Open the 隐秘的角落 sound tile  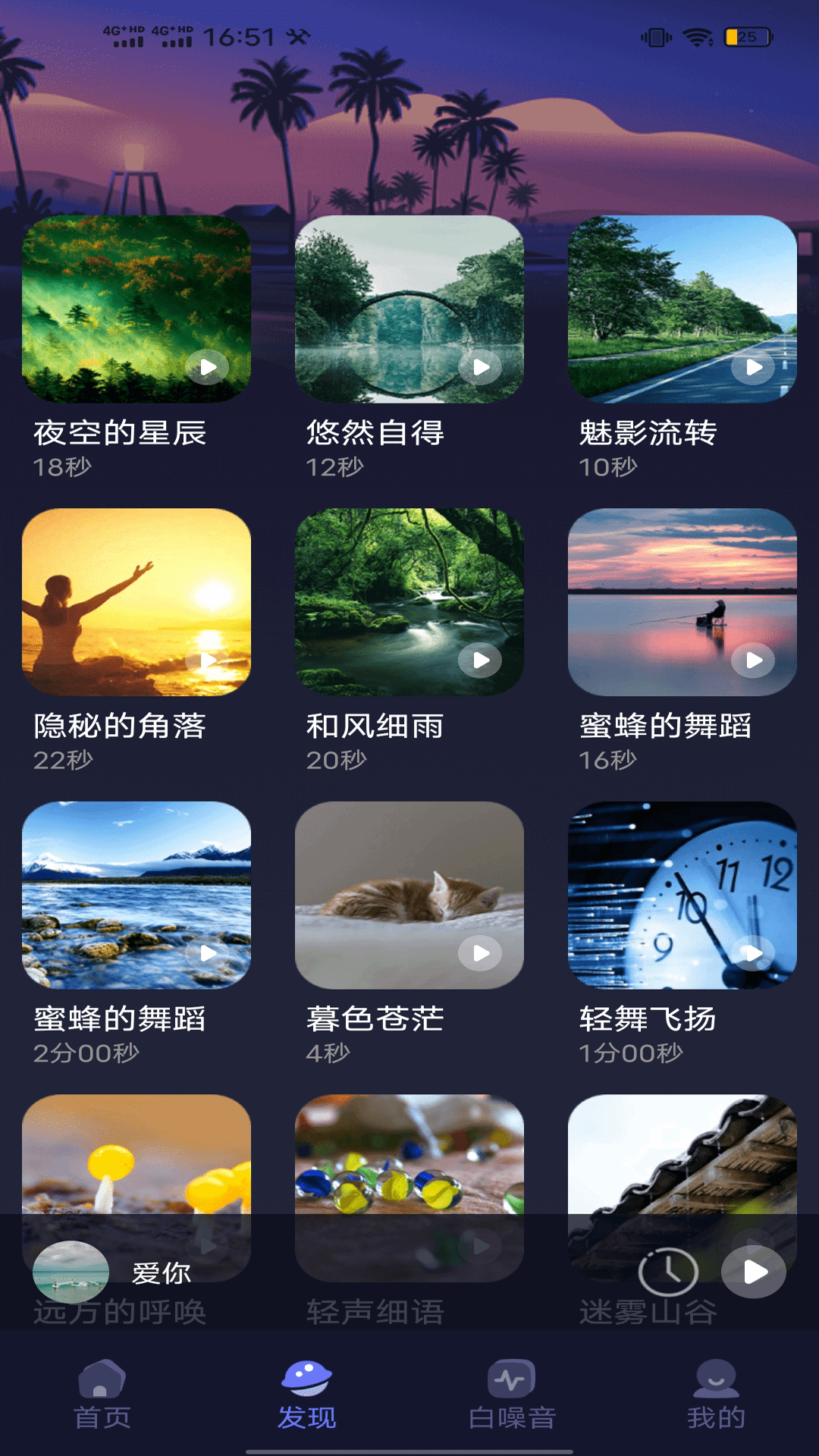click(136, 602)
